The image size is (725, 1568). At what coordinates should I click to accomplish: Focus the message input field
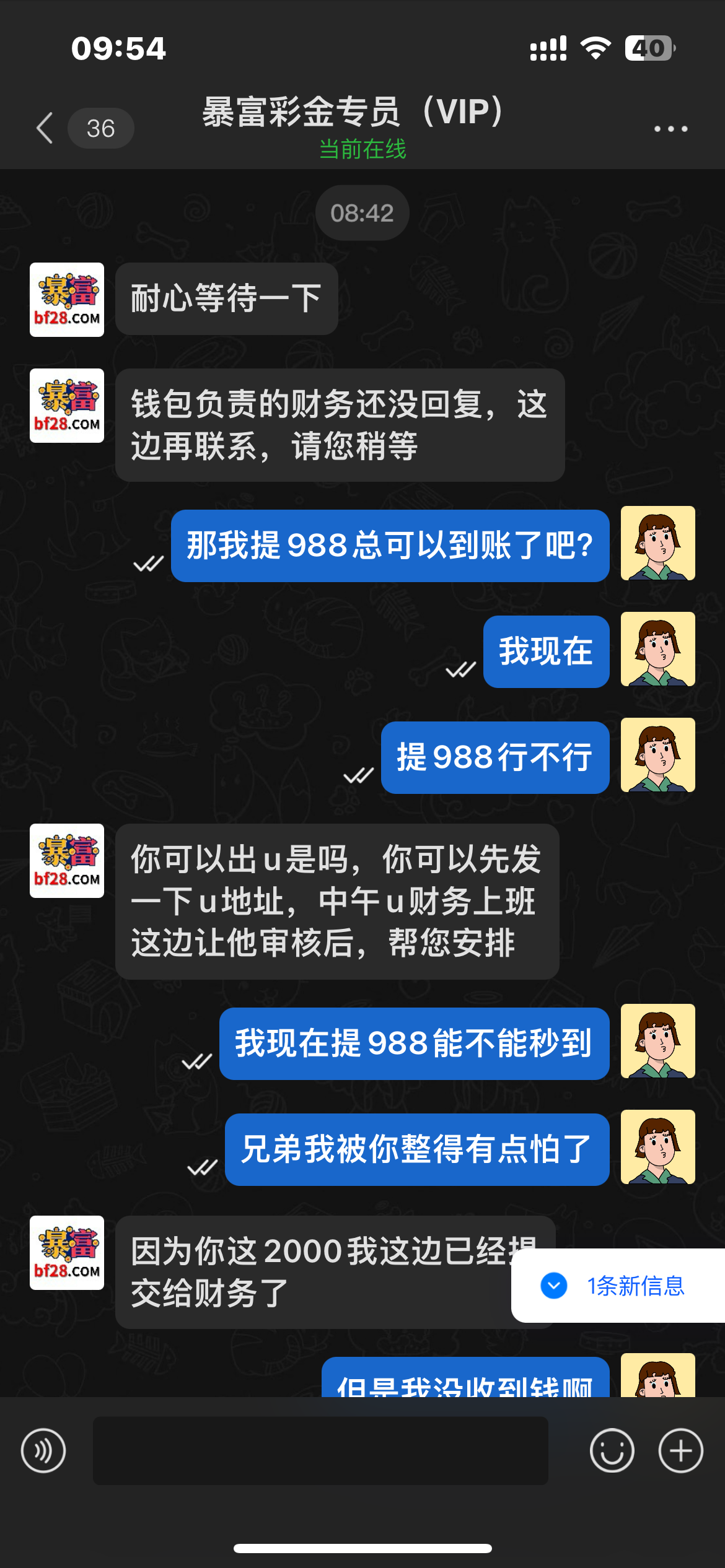[x=320, y=1450]
